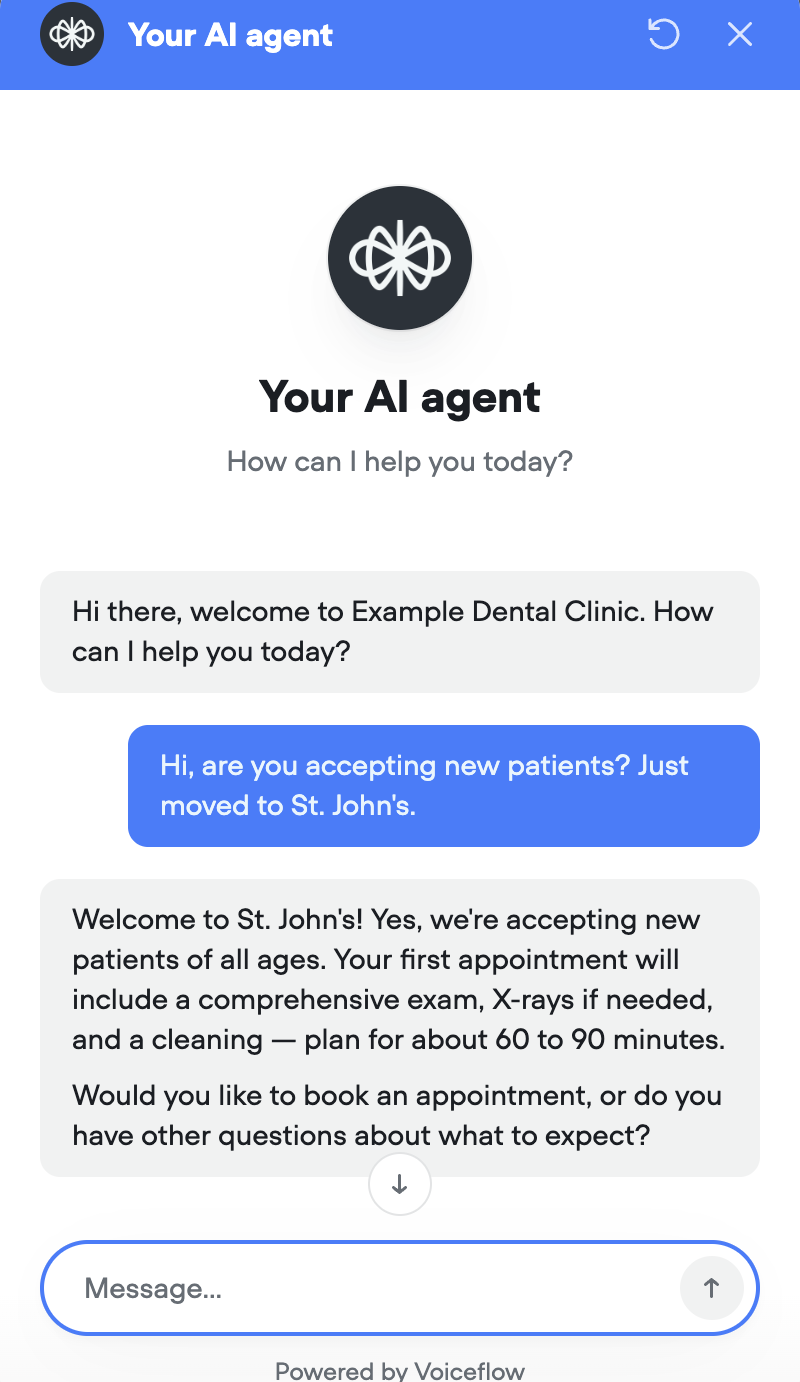Close the chat widget with the X icon
The height and width of the screenshot is (1382, 800).
click(x=739, y=34)
